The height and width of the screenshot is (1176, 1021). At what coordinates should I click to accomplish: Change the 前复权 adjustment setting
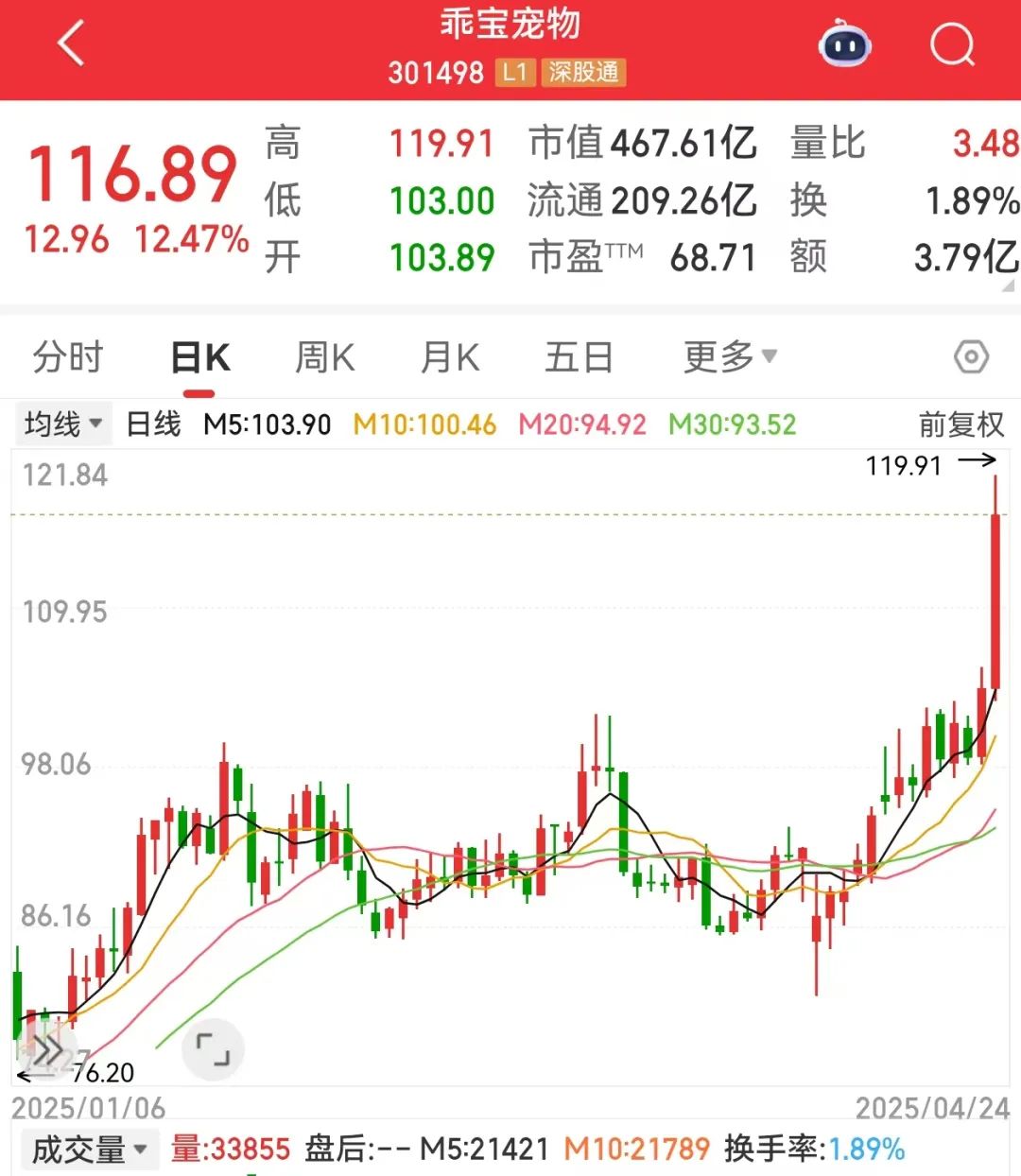(961, 424)
